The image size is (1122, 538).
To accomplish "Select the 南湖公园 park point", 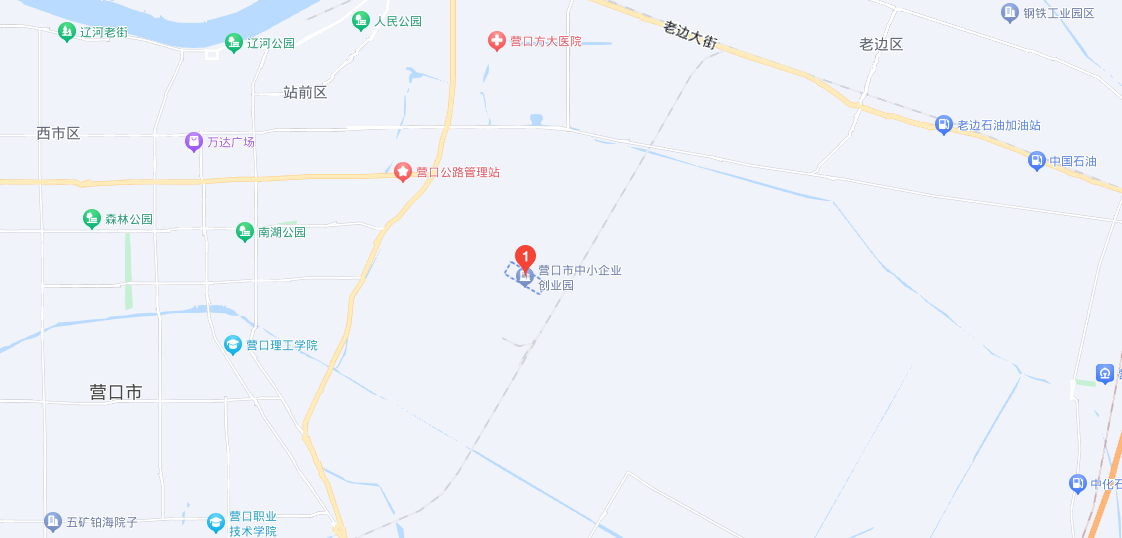I will [x=245, y=232].
